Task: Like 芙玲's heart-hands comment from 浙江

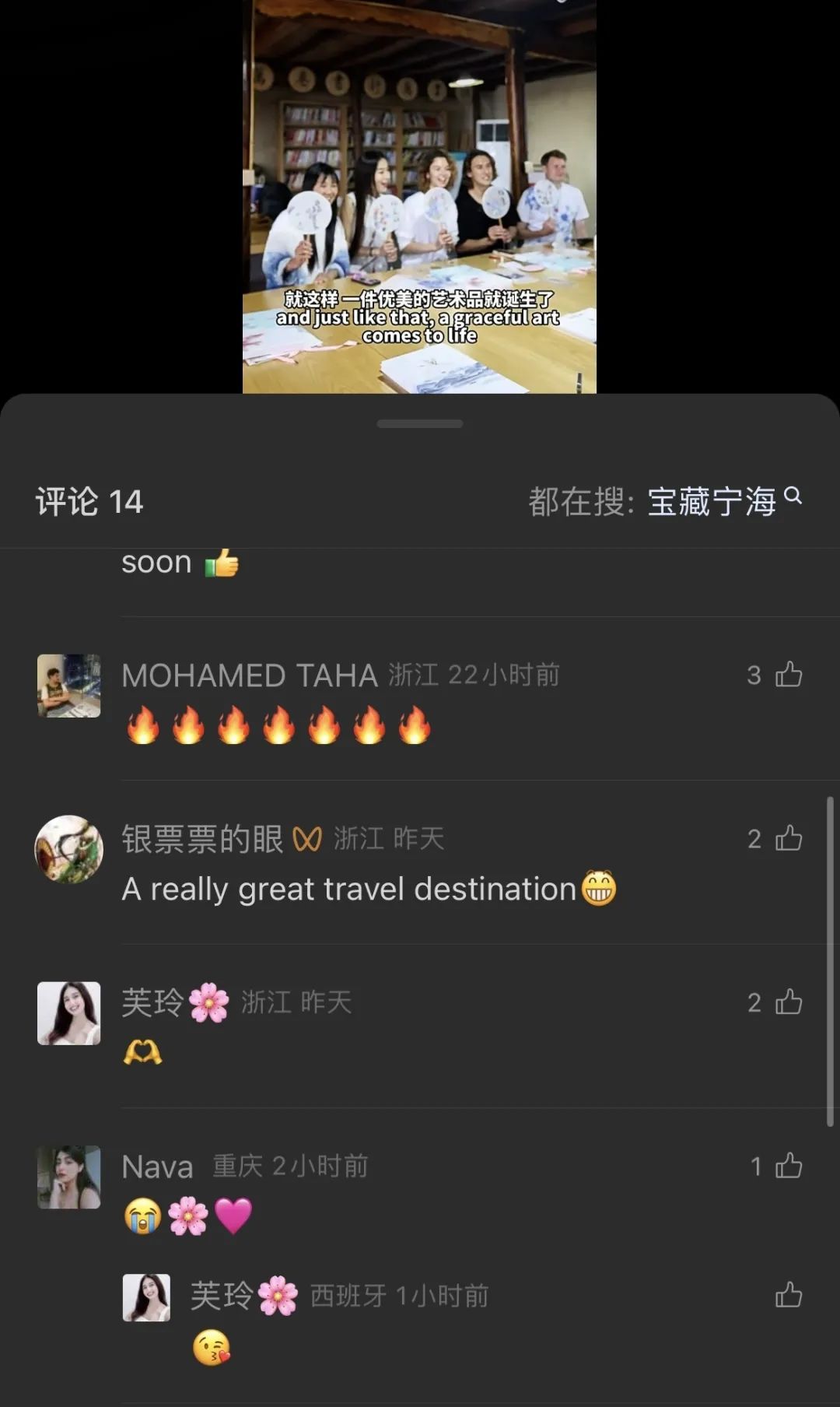Action: click(x=788, y=1002)
